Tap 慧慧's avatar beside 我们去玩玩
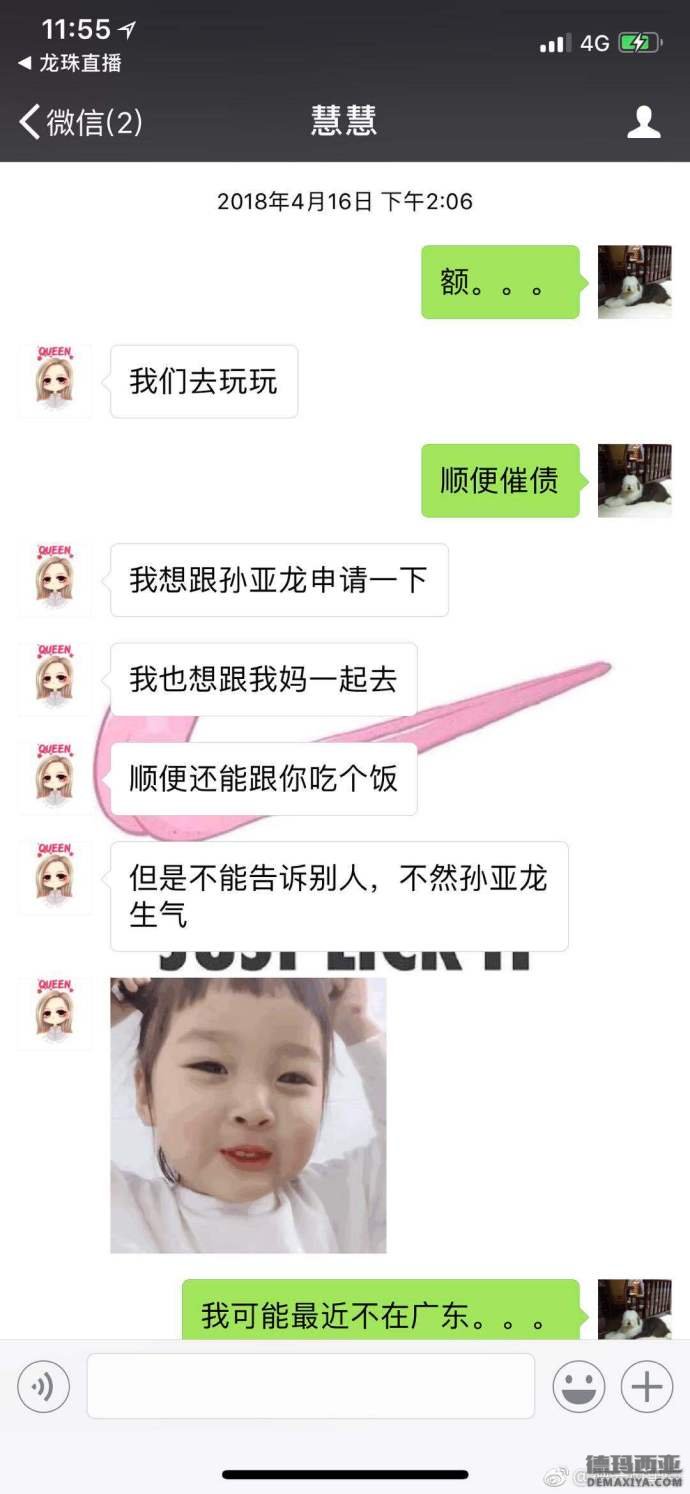This screenshot has width=690, height=1494. click(55, 381)
